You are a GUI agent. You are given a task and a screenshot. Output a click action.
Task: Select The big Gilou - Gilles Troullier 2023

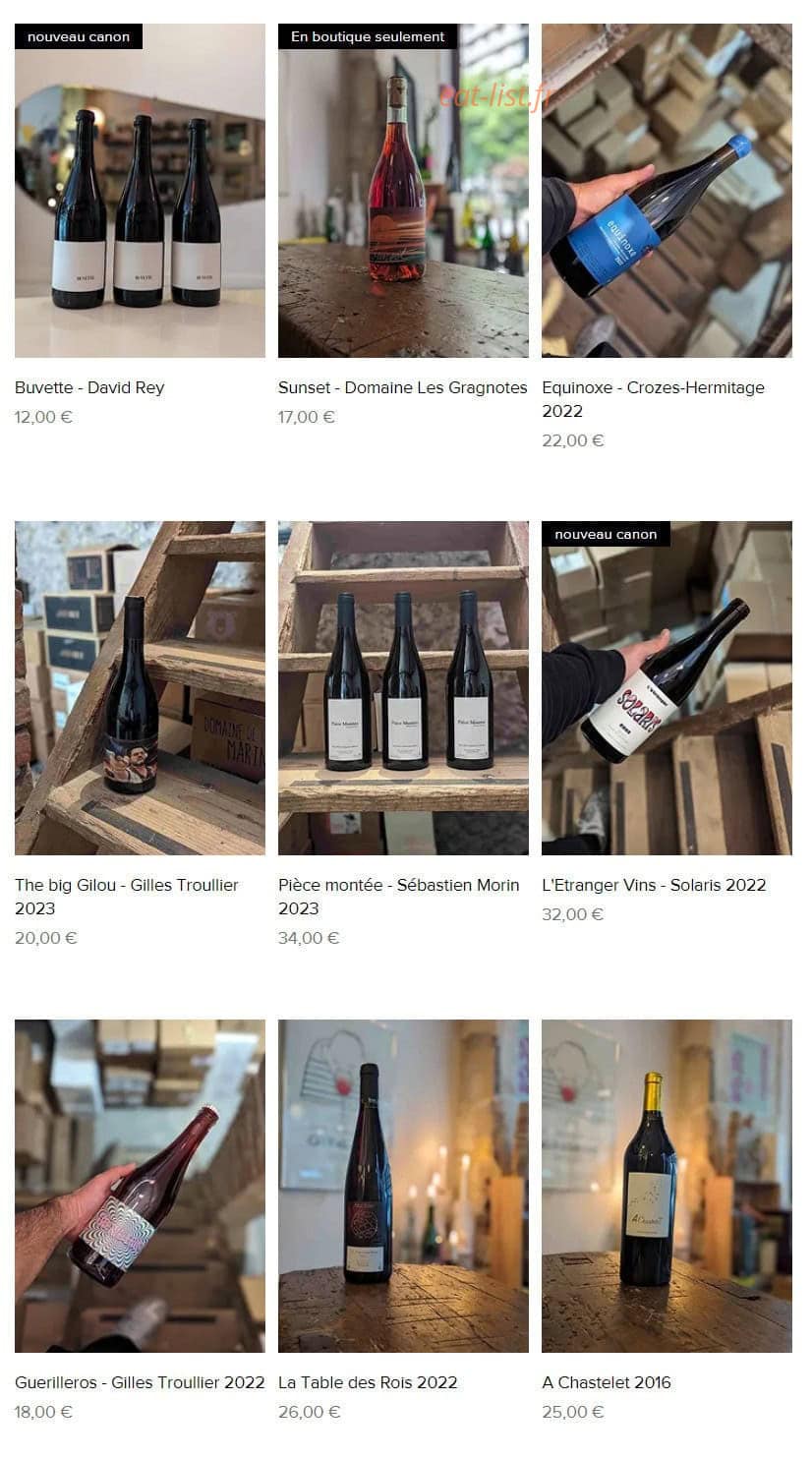pos(127,897)
